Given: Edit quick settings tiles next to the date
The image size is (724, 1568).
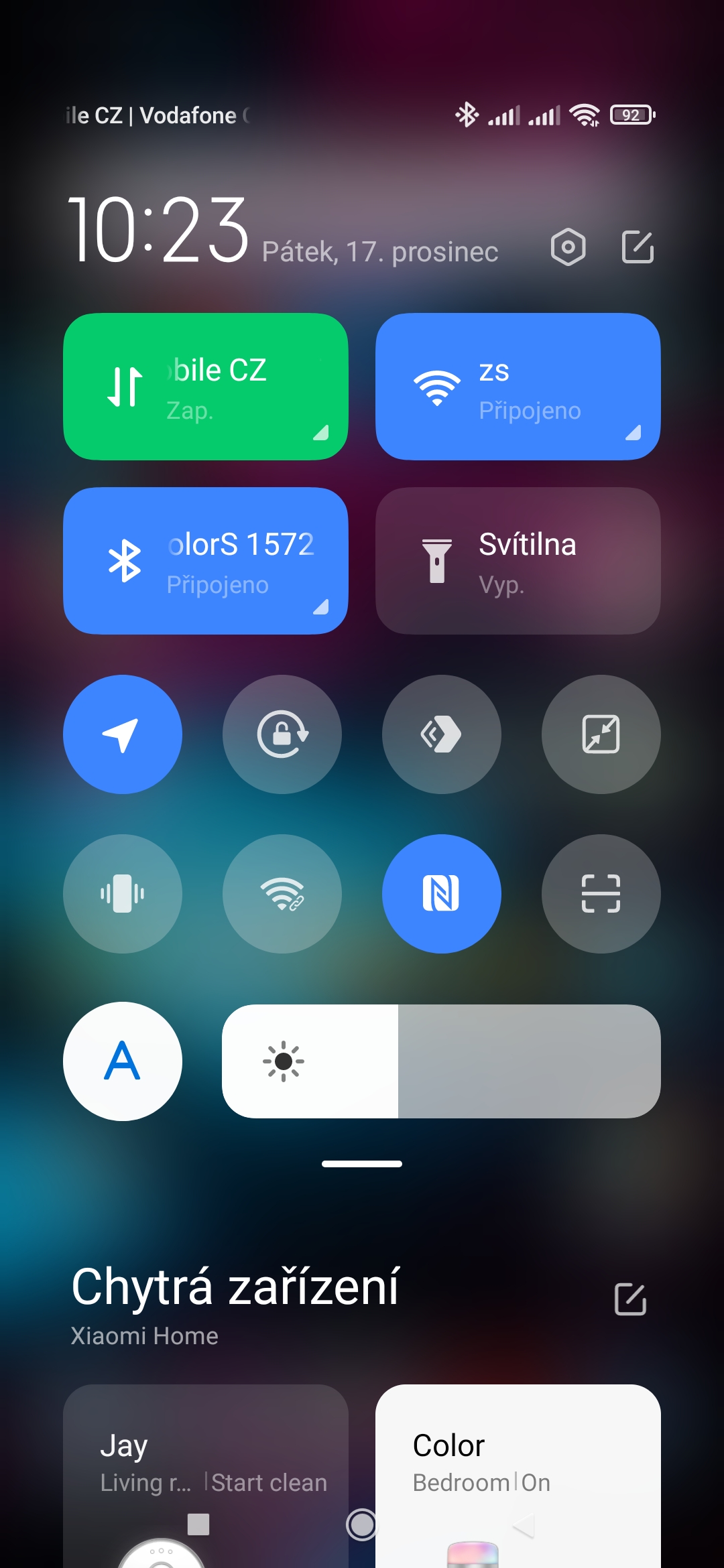Looking at the screenshot, I should tap(638, 247).
